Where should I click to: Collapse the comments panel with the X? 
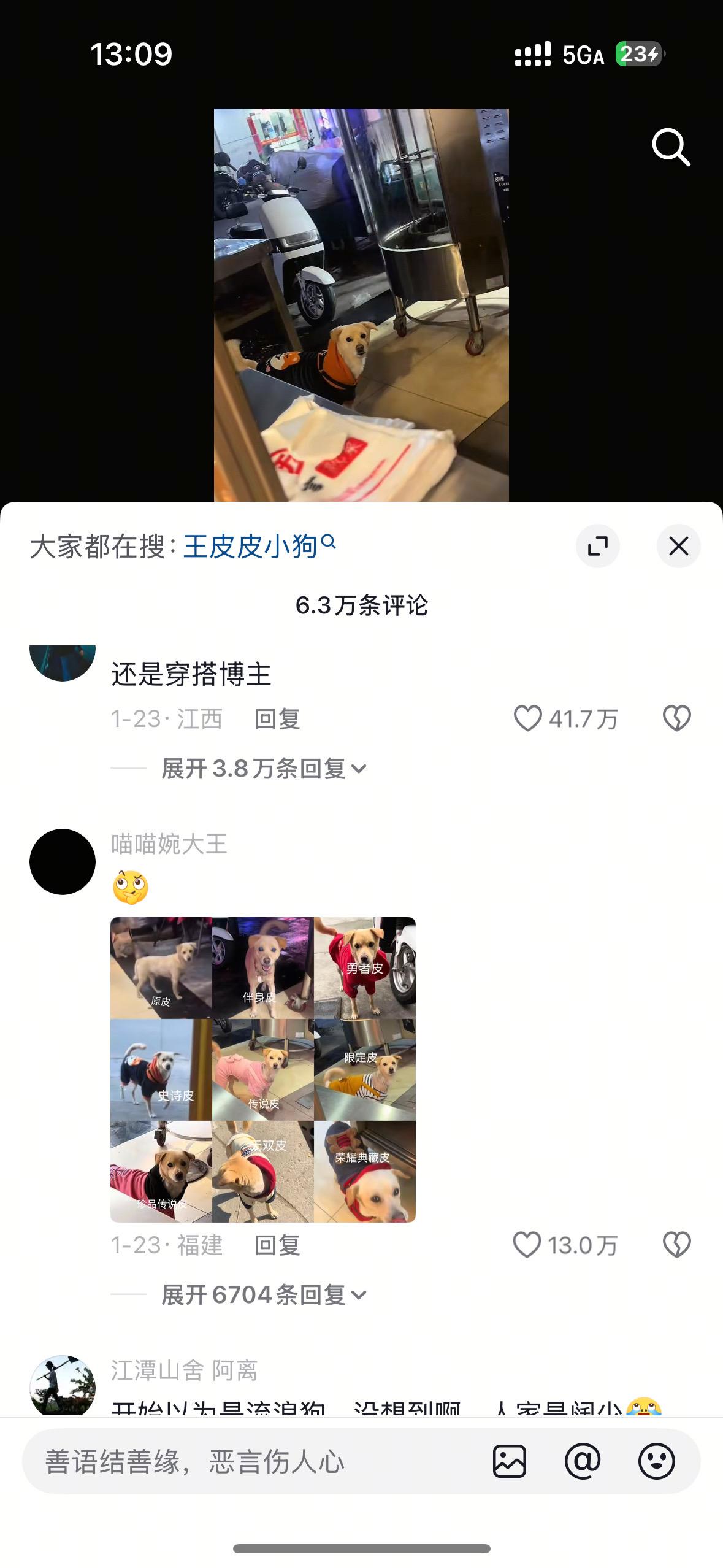(678, 546)
